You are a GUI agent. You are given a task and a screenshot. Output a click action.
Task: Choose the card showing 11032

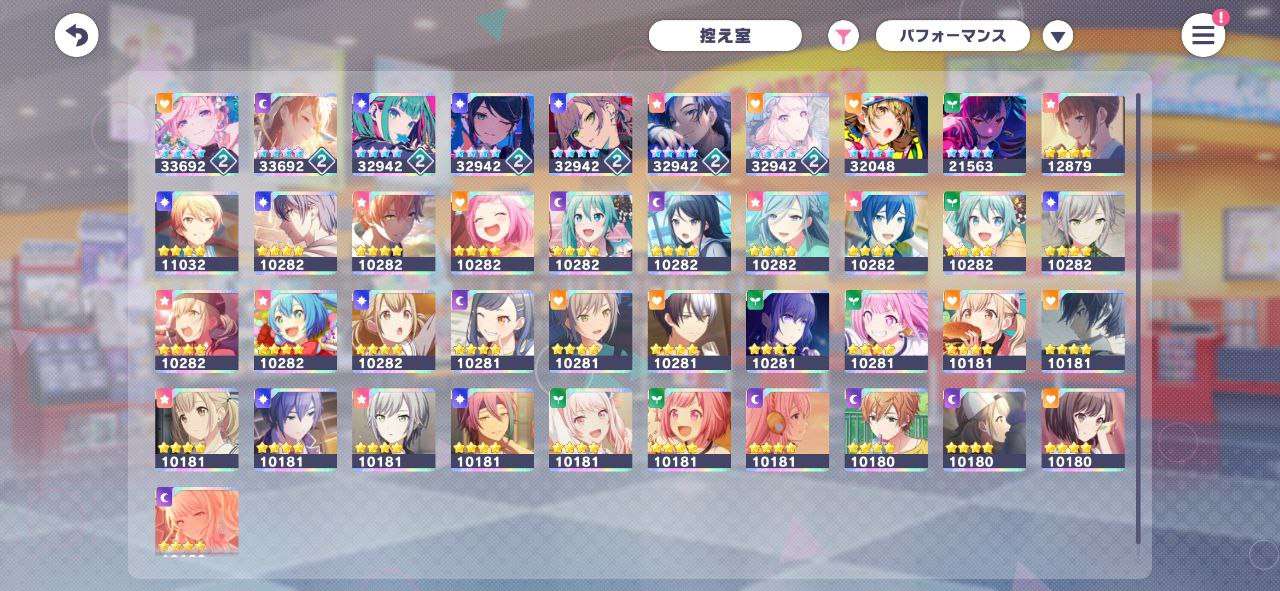point(197,232)
